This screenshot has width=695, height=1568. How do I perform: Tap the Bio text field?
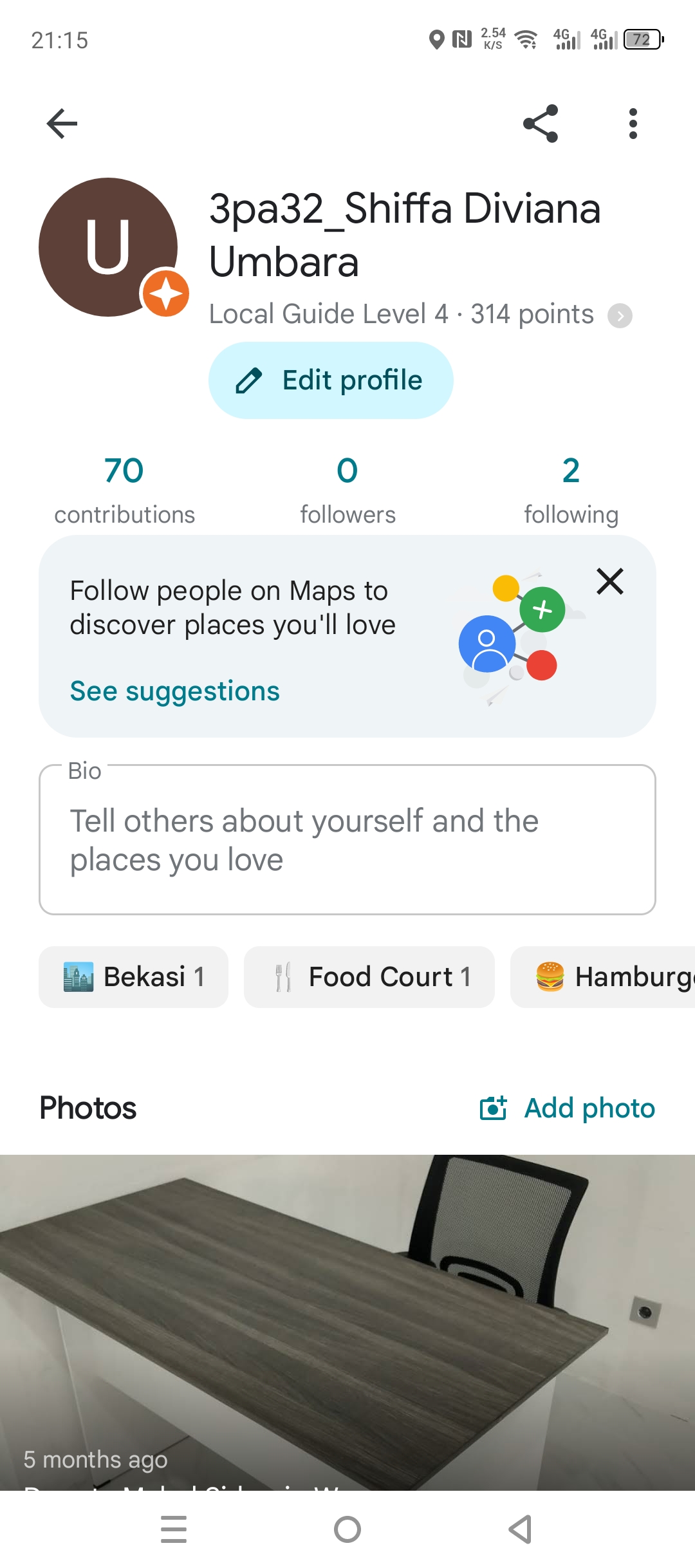[x=347, y=839]
